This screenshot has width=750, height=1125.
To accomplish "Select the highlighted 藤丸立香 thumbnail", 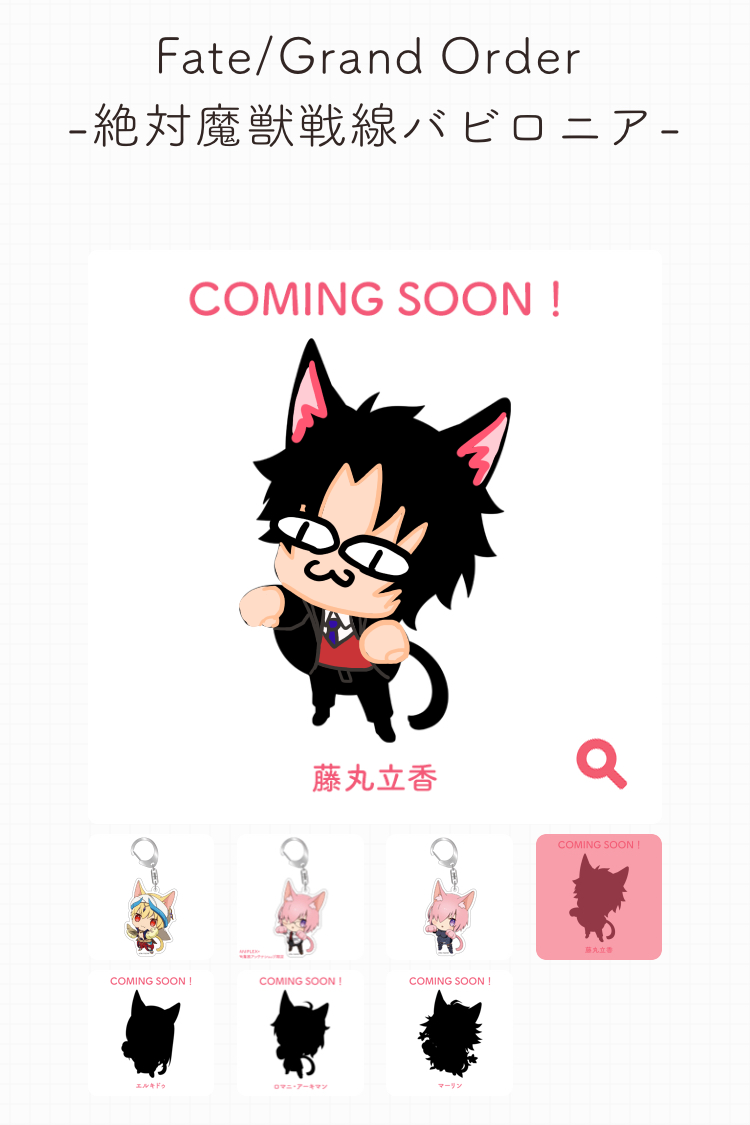I will click(599, 896).
